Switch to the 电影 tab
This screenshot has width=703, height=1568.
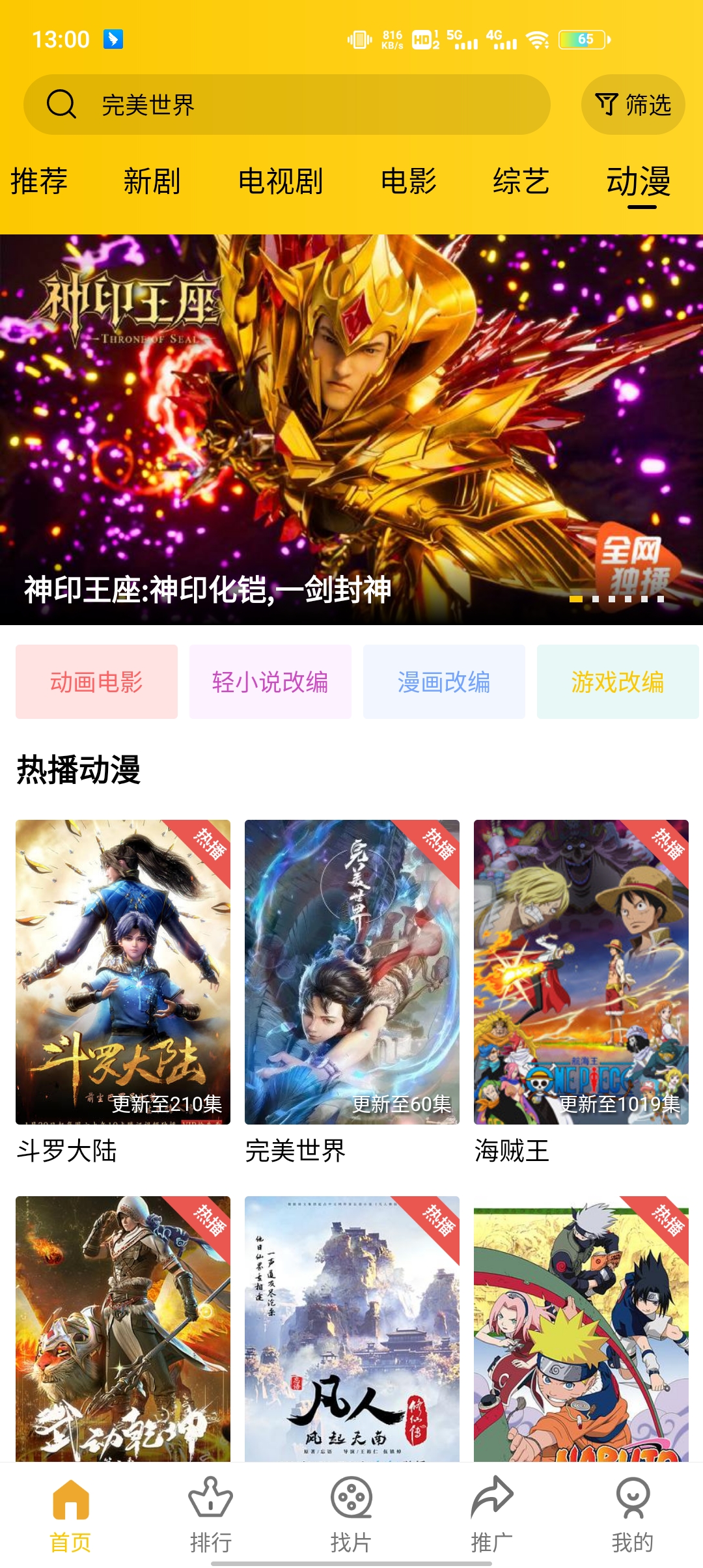(x=409, y=183)
